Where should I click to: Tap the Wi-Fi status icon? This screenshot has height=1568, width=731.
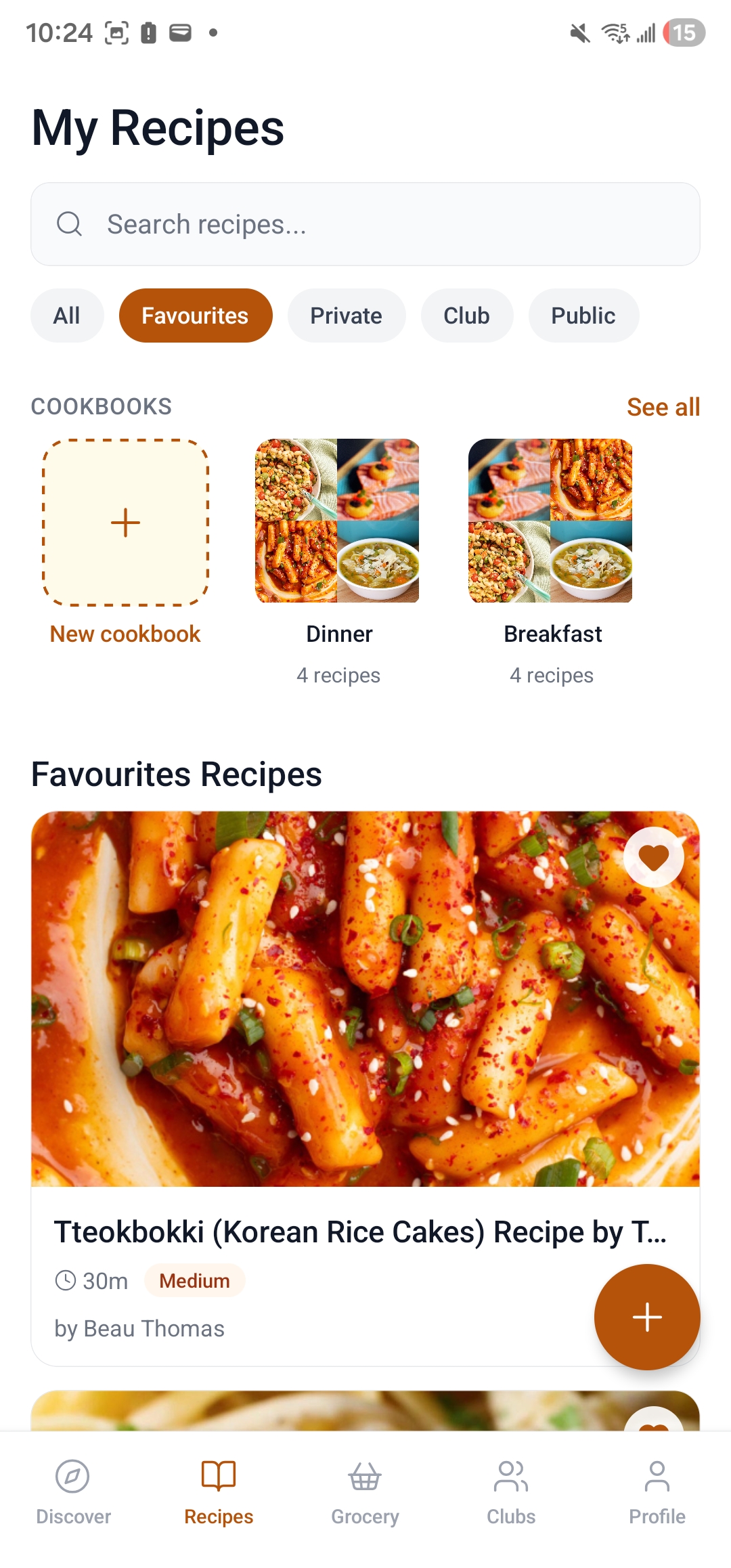615,32
